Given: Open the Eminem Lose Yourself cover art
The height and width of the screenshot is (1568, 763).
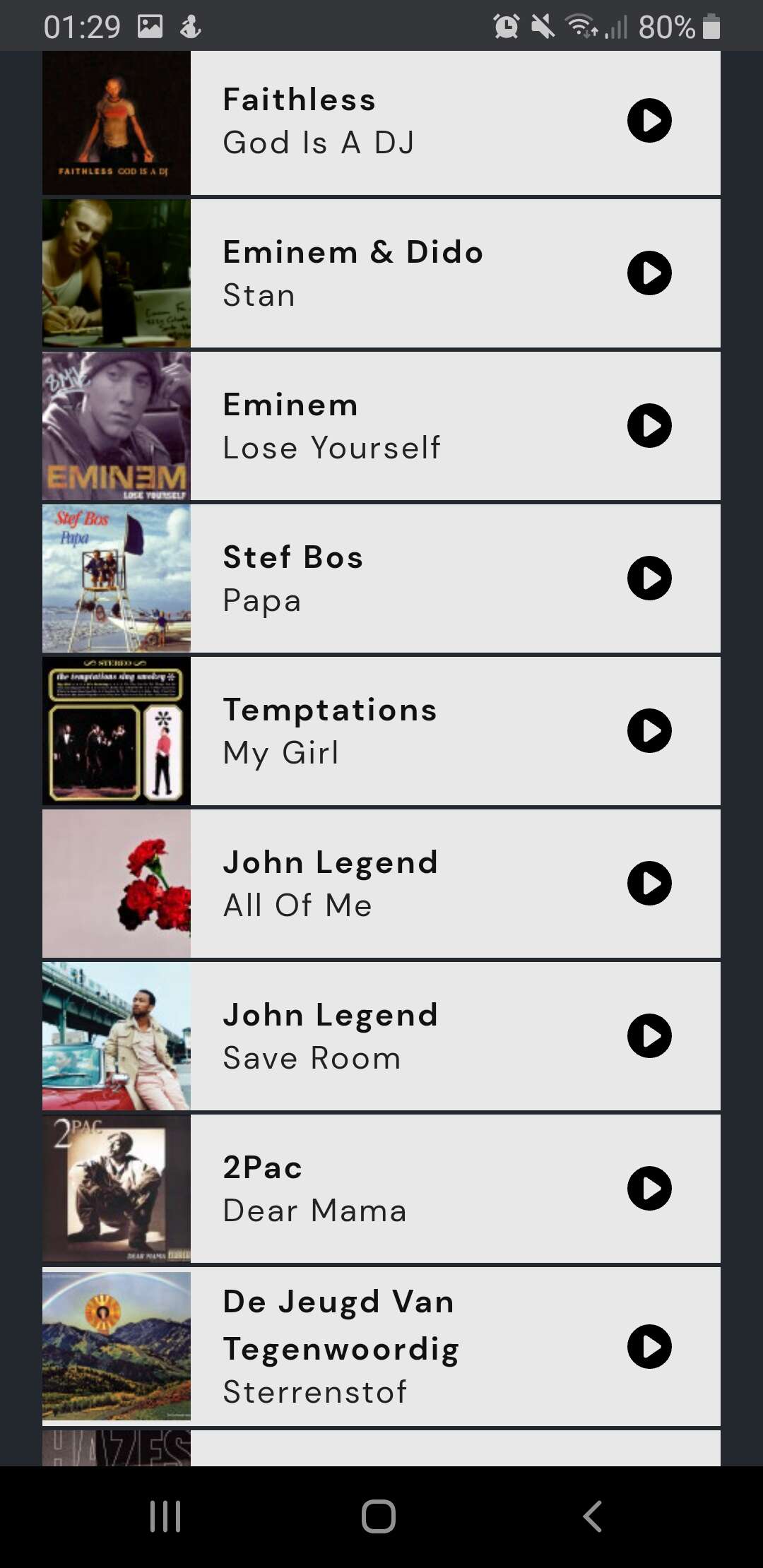Looking at the screenshot, I should point(117,426).
